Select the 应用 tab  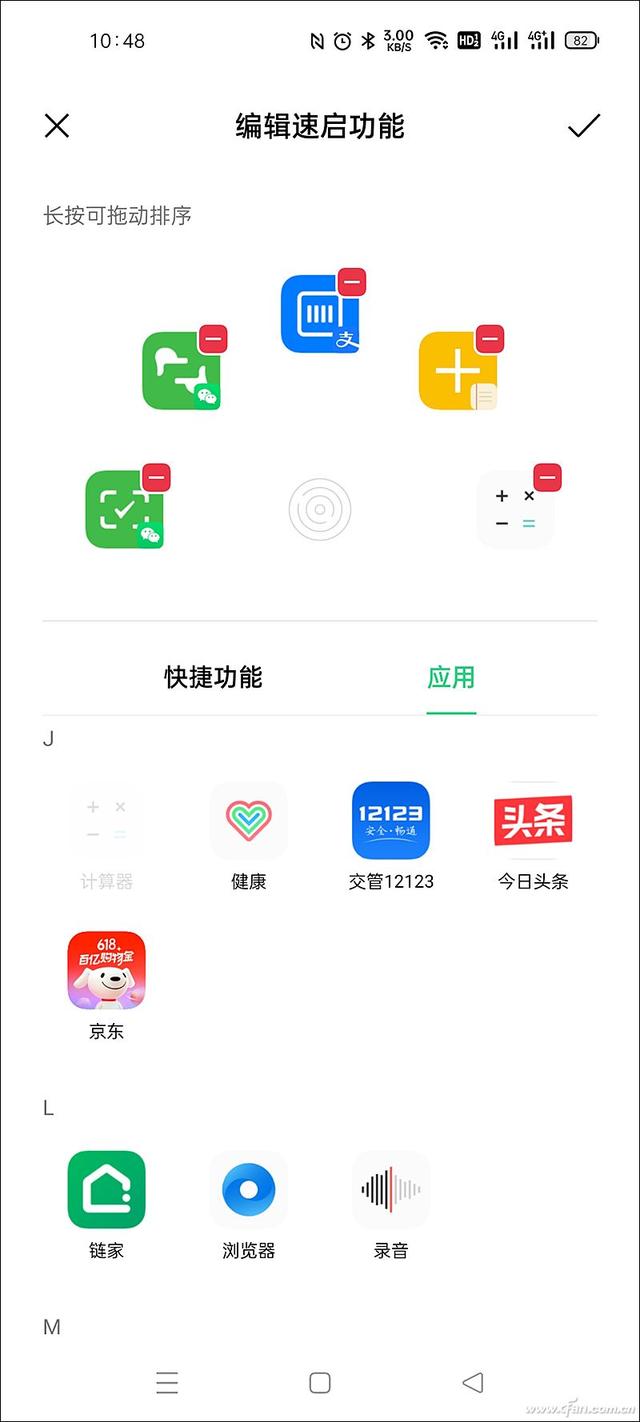pos(451,677)
